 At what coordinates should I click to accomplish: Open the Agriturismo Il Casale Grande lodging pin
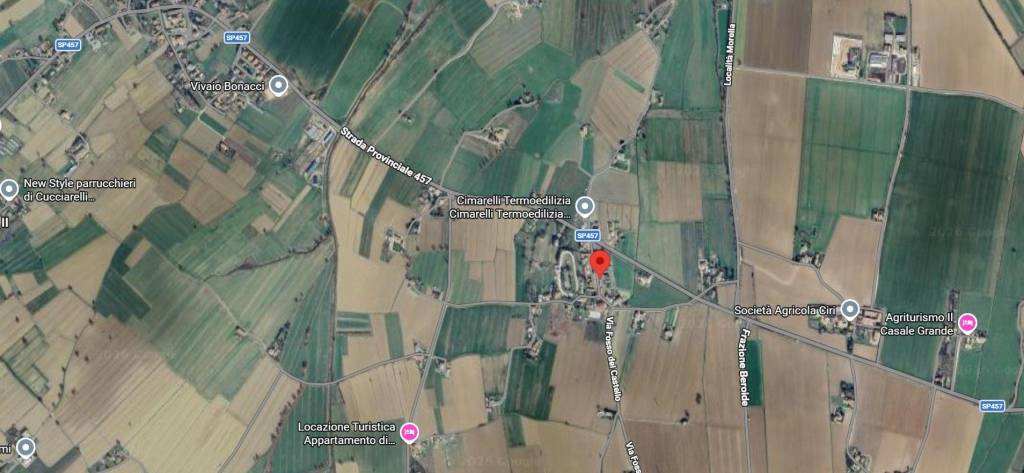[x=967, y=322]
